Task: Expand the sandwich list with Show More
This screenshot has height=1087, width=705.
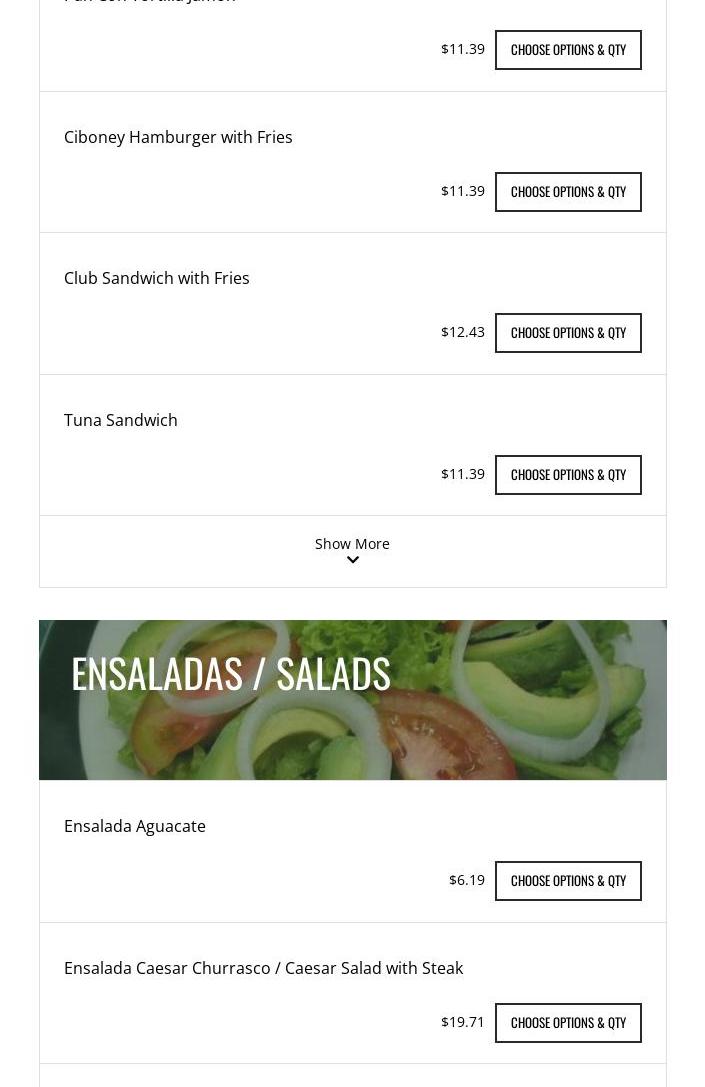Action: click(x=352, y=550)
